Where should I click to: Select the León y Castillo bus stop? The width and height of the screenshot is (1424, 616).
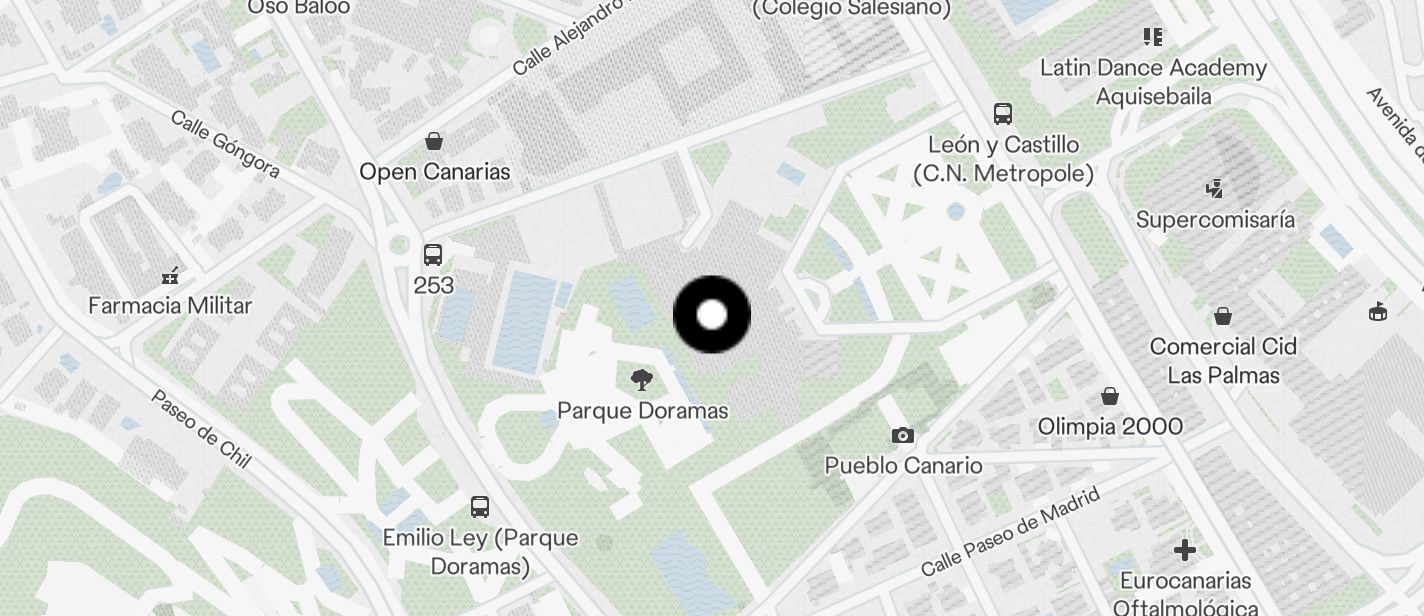click(x=1003, y=114)
